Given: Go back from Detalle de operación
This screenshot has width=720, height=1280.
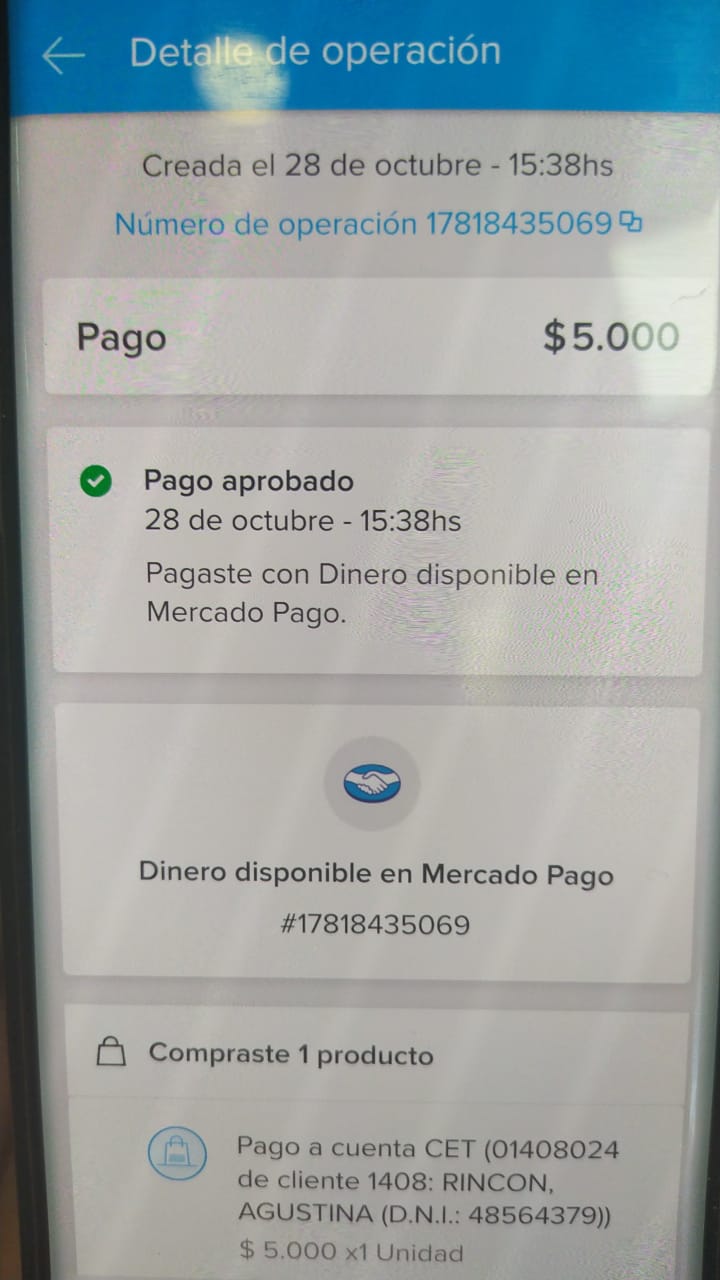Looking at the screenshot, I should pos(63,56).
